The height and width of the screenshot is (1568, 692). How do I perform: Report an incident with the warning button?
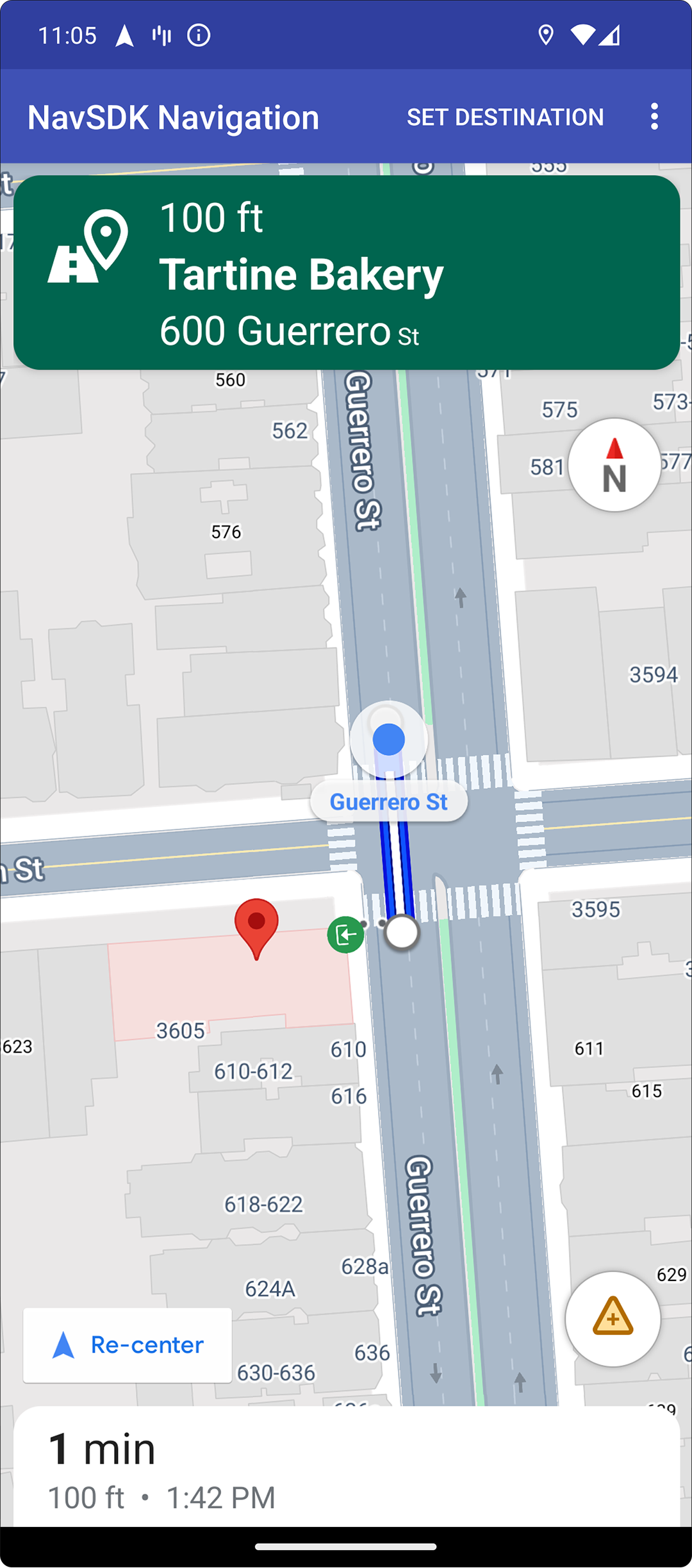[613, 1318]
